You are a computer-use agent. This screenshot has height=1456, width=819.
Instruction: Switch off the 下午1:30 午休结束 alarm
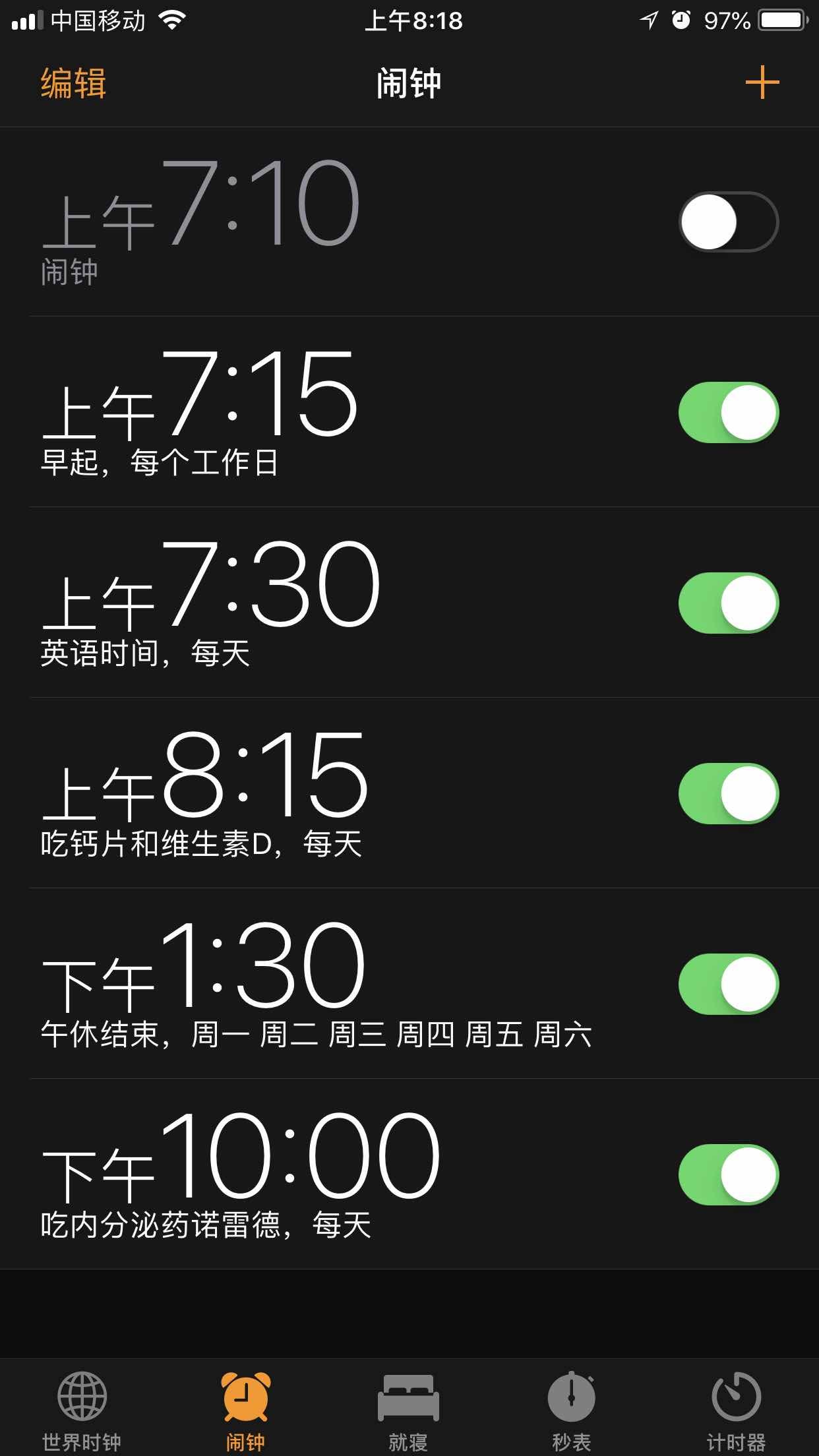[x=728, y=984]
